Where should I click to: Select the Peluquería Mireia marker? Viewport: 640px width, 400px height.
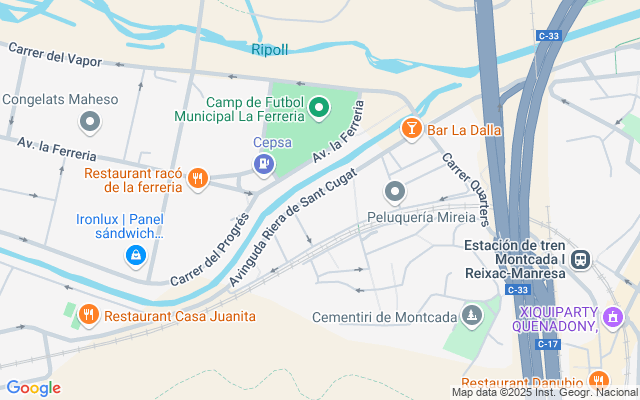pyautogui.click(x=395, y=191)
